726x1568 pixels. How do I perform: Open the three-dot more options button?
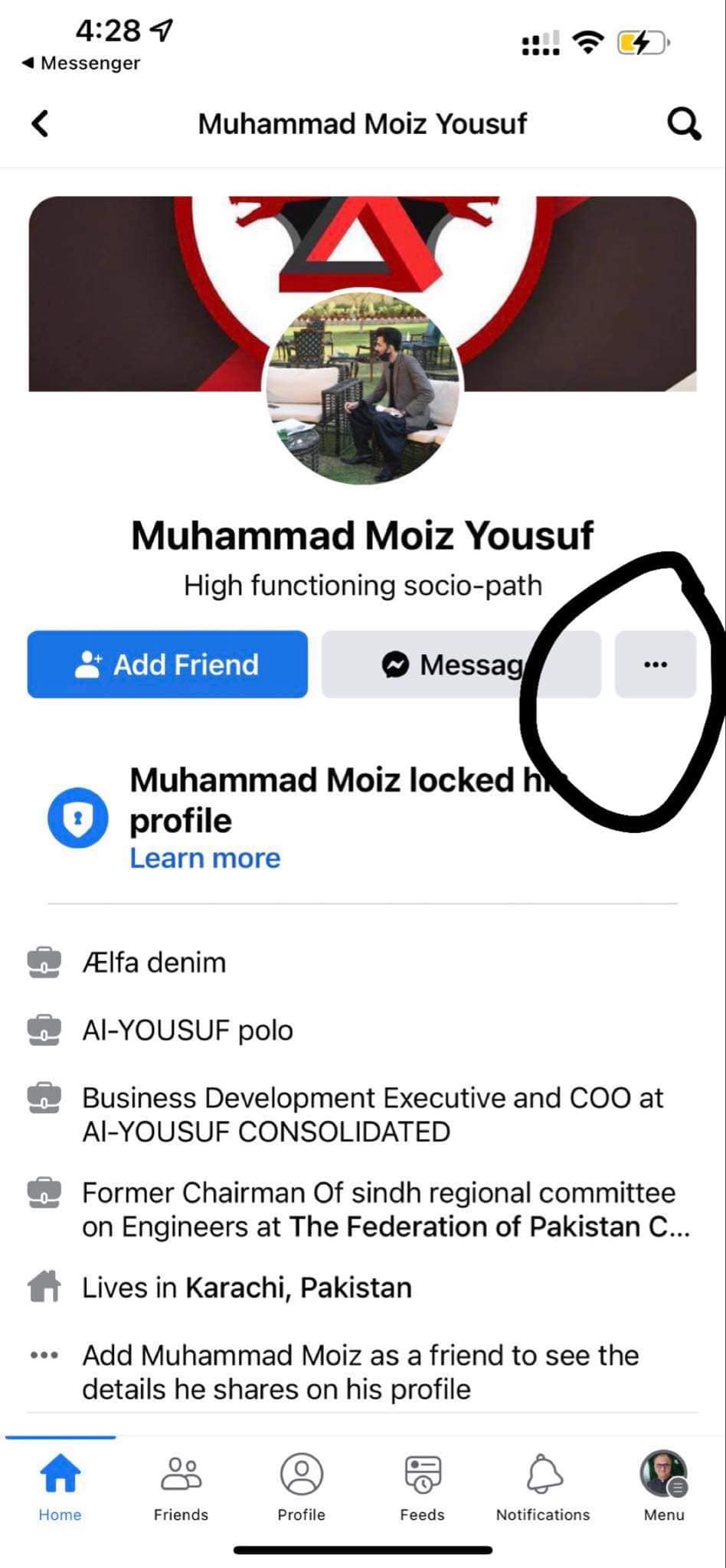point(656,665)
